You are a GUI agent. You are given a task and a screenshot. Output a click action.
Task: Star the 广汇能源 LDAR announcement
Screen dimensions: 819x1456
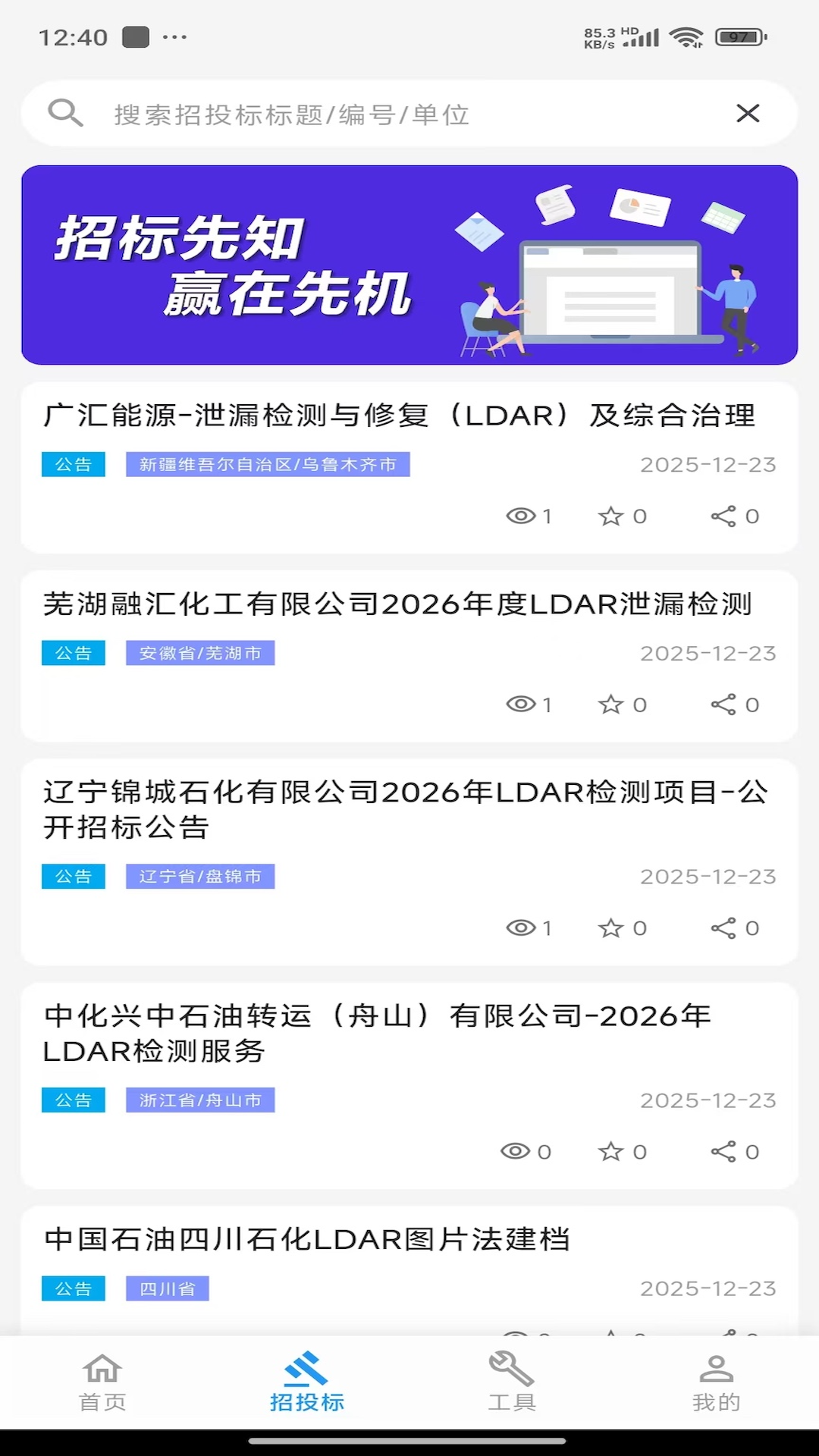click(x=611, y=516)
